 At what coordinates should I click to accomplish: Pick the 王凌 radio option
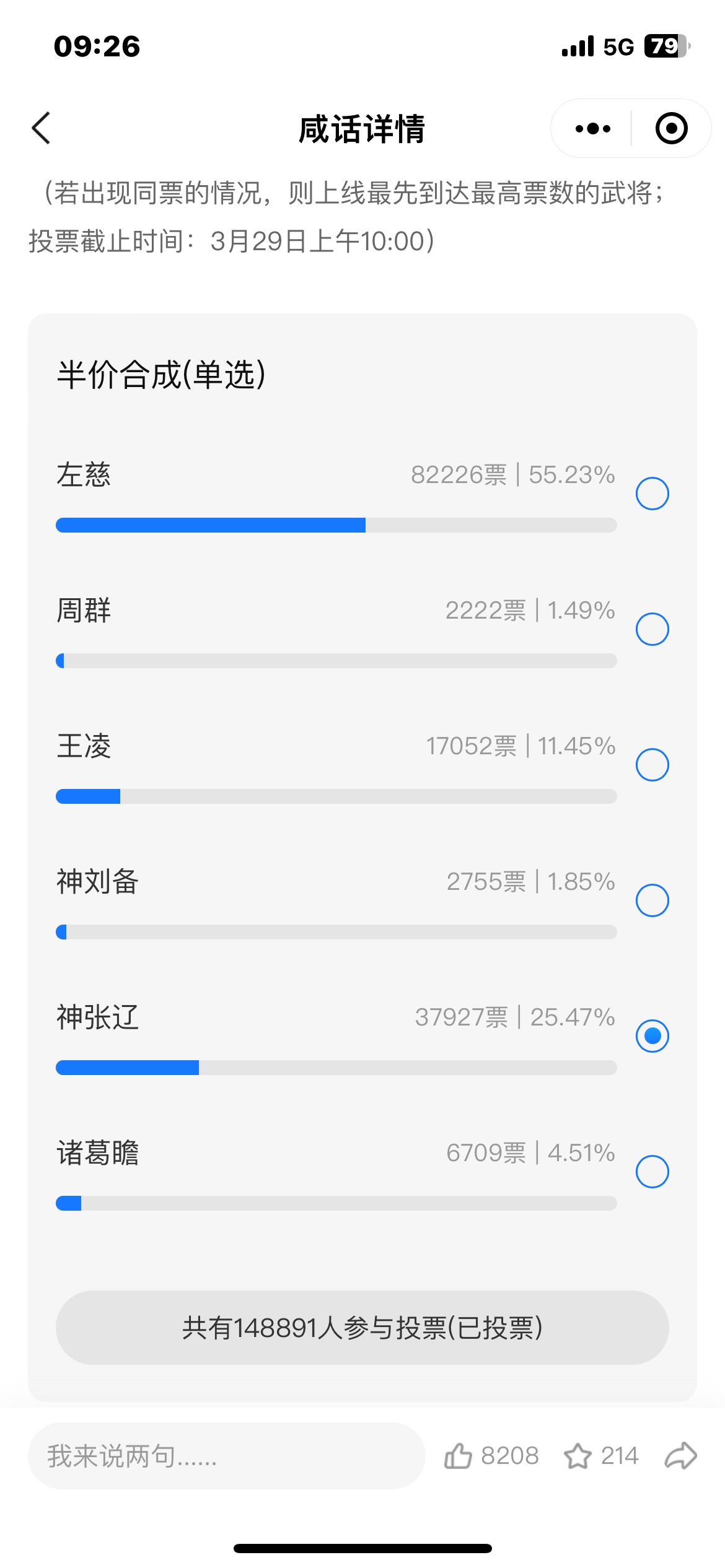[x=652, y=765]
